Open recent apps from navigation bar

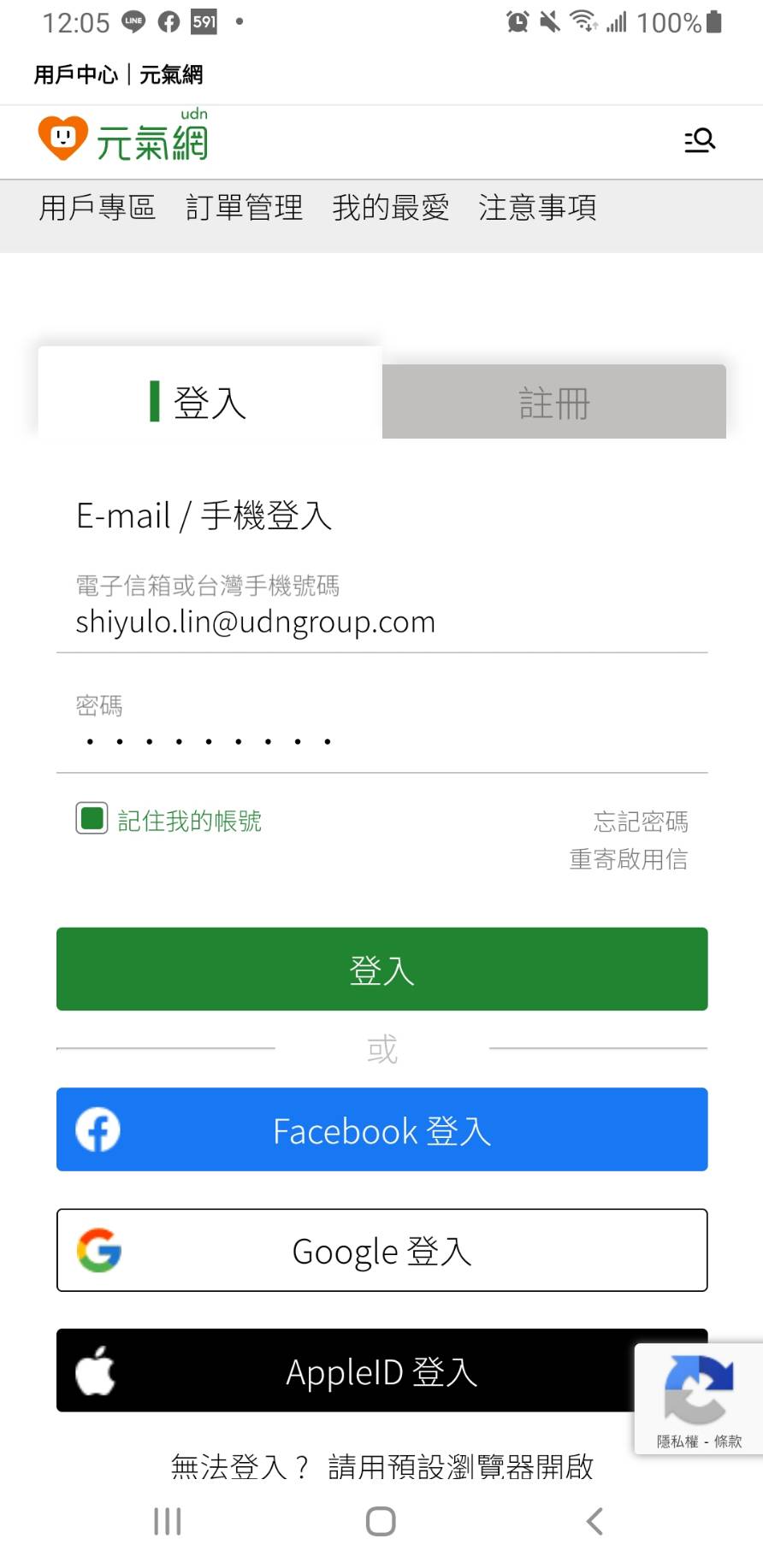pos(168,1521)
